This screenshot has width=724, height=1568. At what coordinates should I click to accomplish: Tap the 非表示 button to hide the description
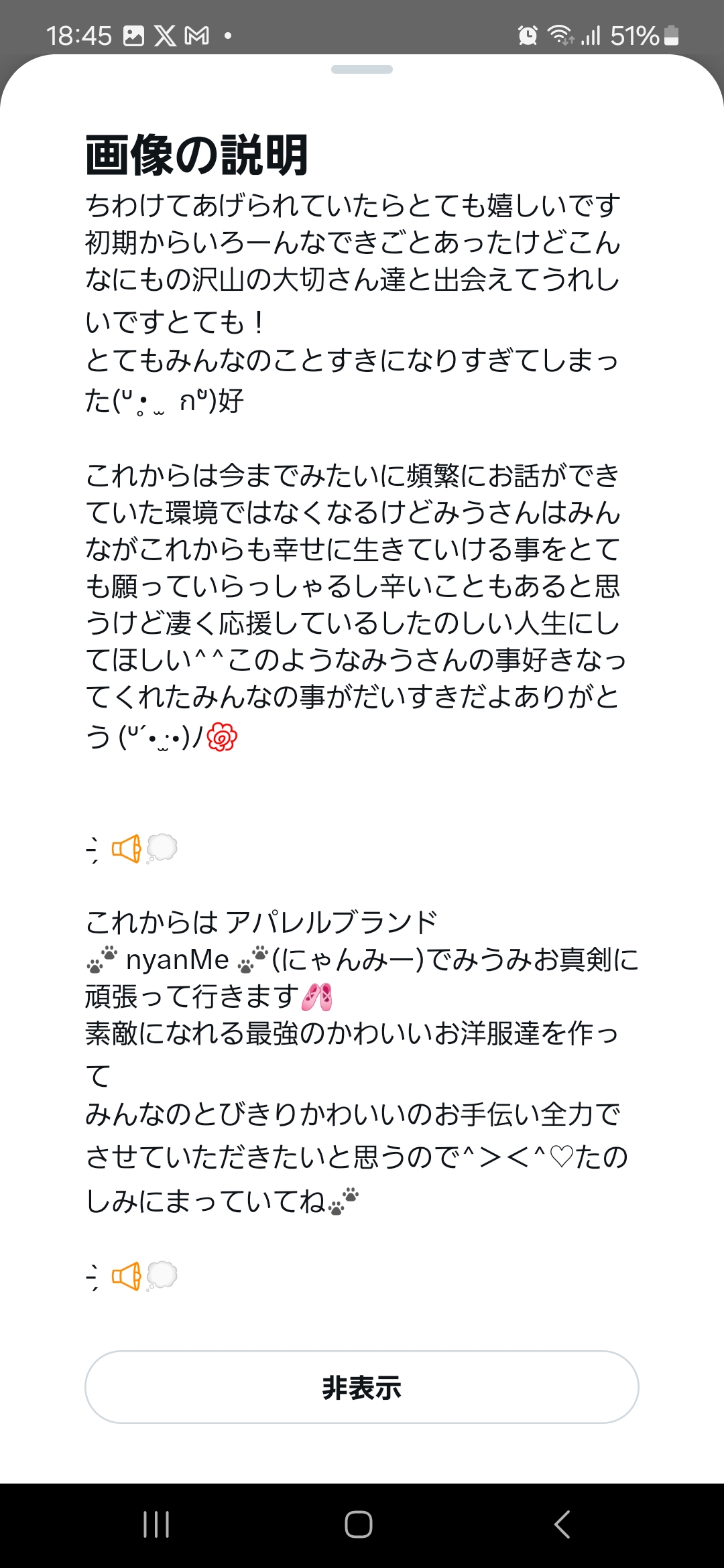pos(361,1387)
